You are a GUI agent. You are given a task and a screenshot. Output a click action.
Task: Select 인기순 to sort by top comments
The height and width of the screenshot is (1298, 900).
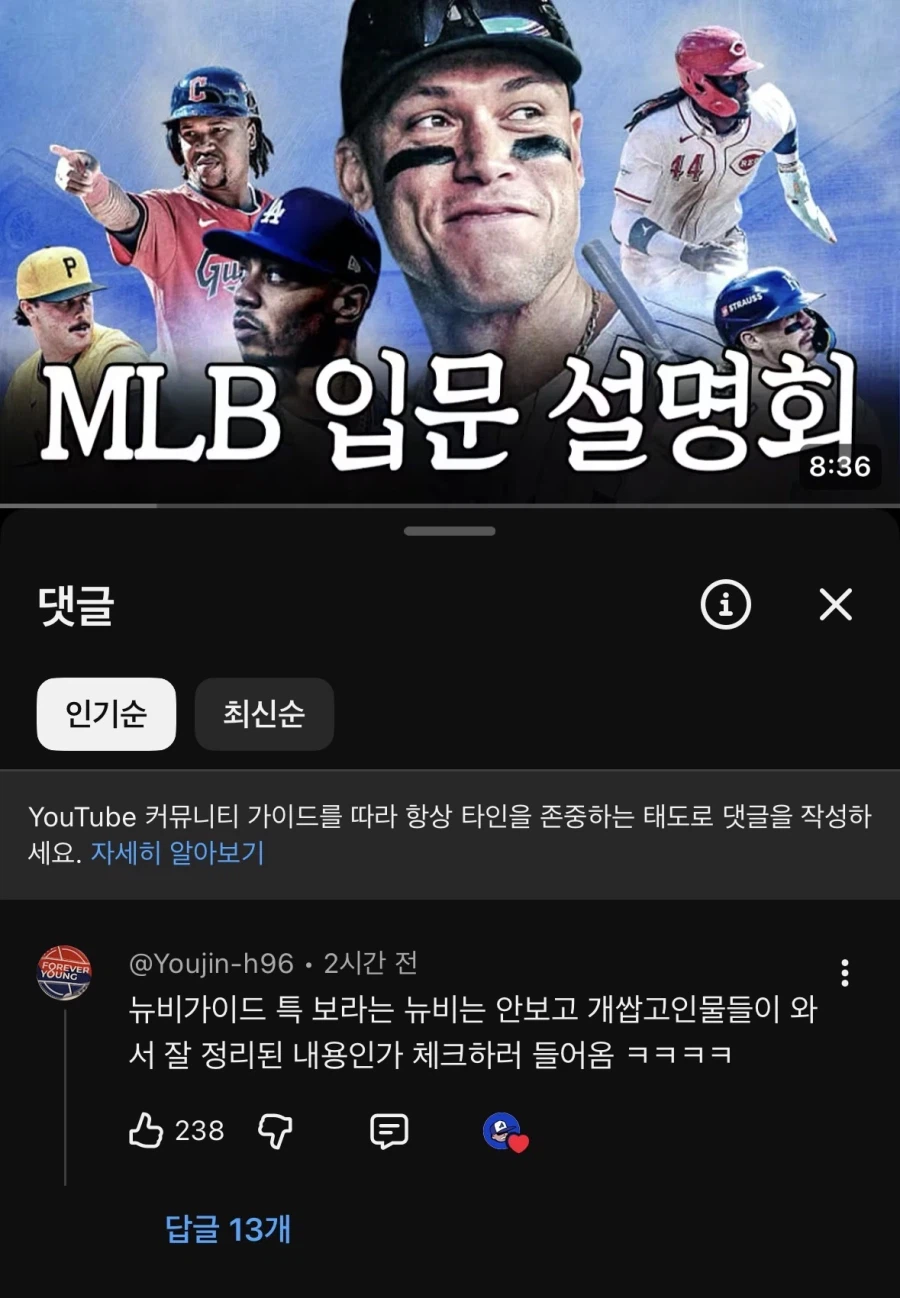(x=105, y=714)
